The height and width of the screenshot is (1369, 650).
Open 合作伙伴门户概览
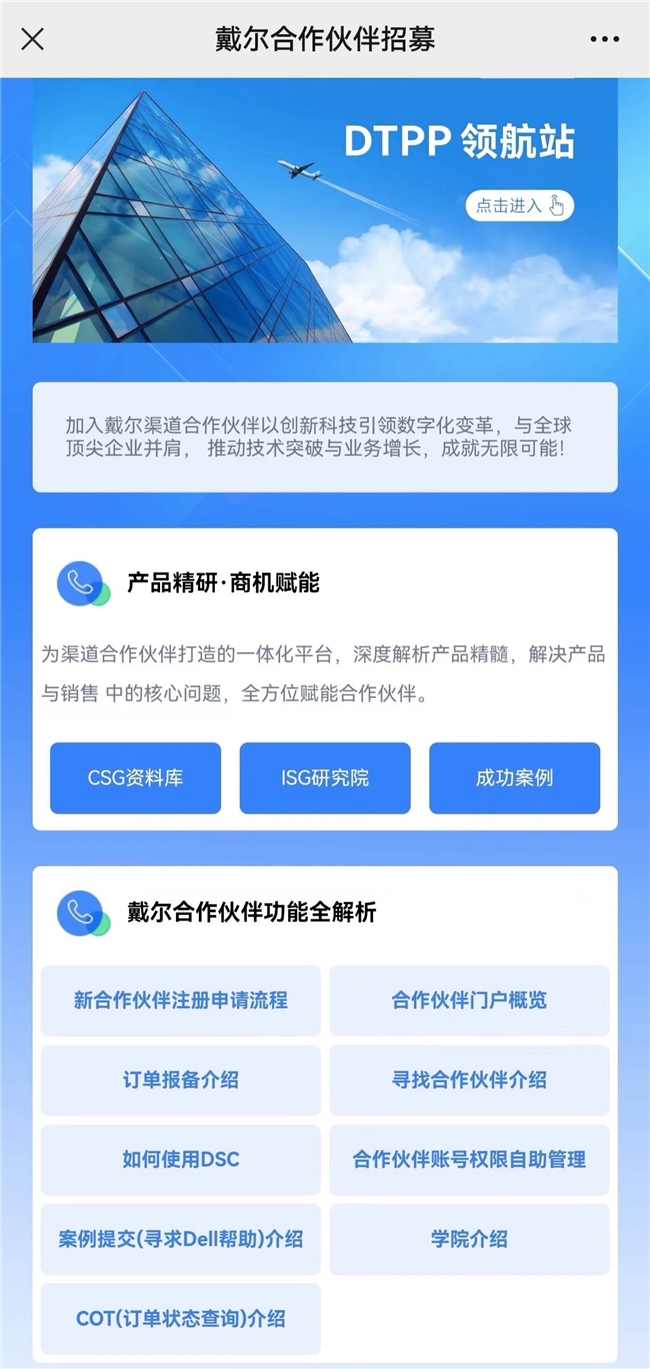tap(469, 1000)
